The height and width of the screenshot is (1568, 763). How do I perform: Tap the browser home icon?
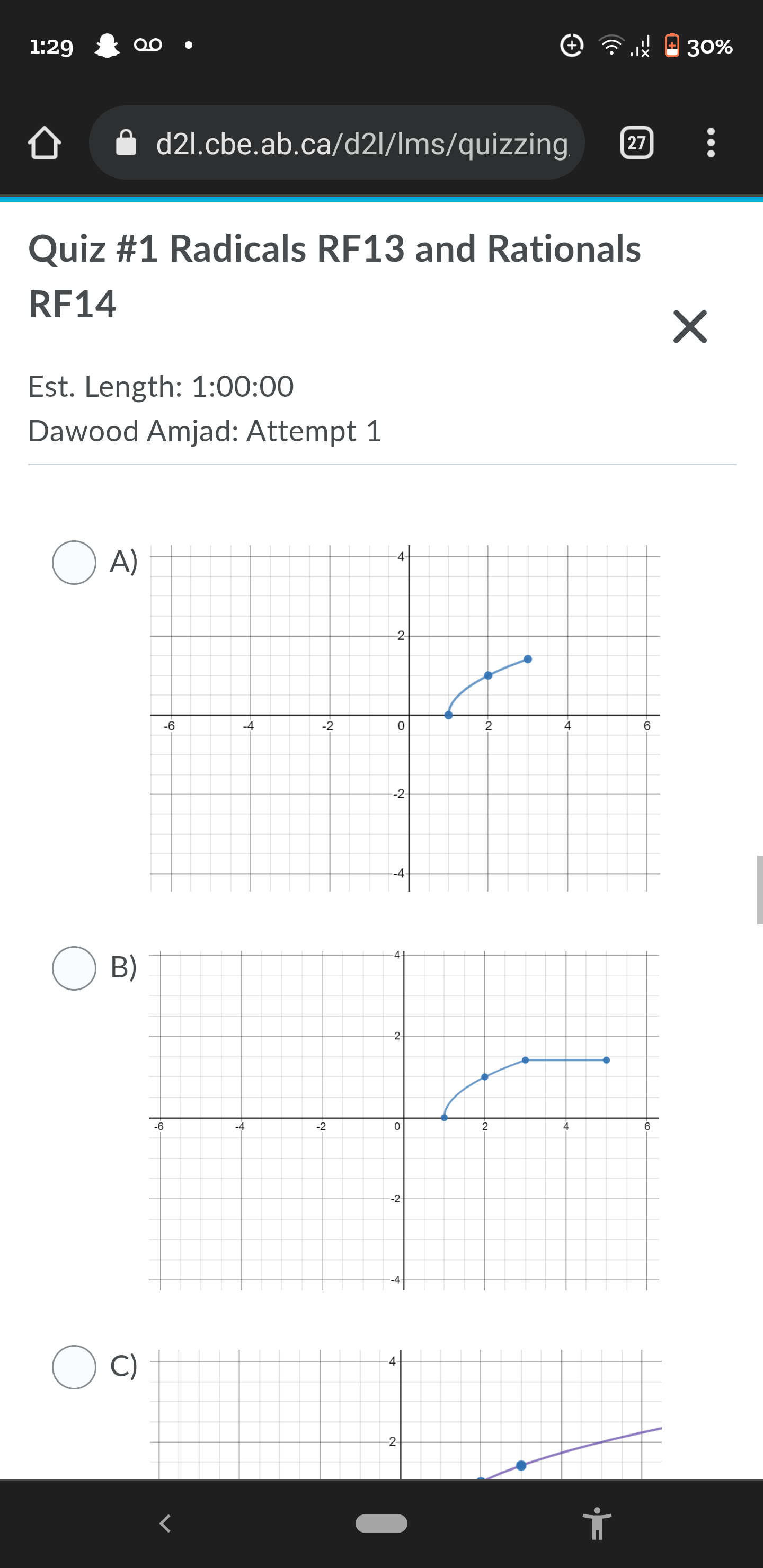pyautogui.click(x=43, y=142)
